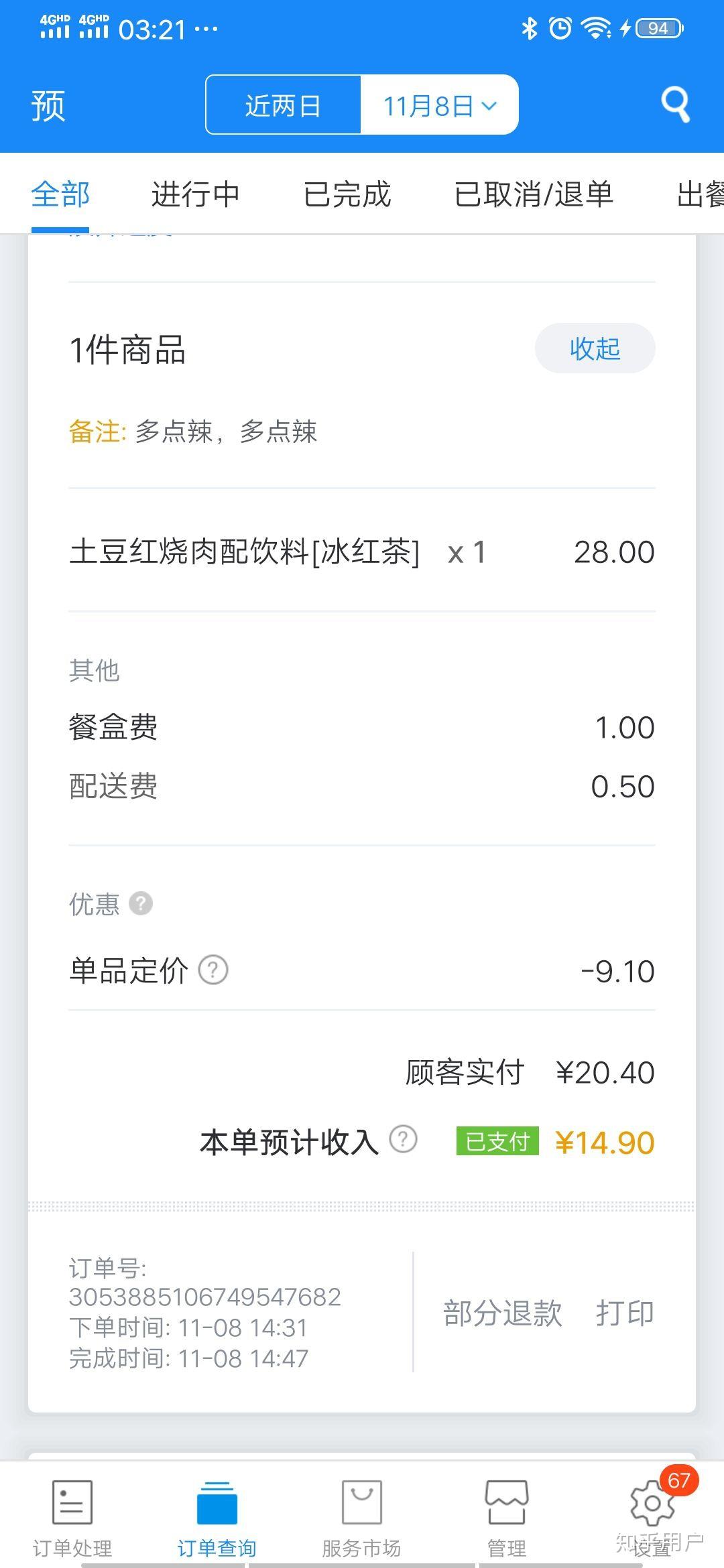The width and height of the screenshot is (724, 1568).
Task: Tap 部分退款 for this order
Action: pos(502,1313)
